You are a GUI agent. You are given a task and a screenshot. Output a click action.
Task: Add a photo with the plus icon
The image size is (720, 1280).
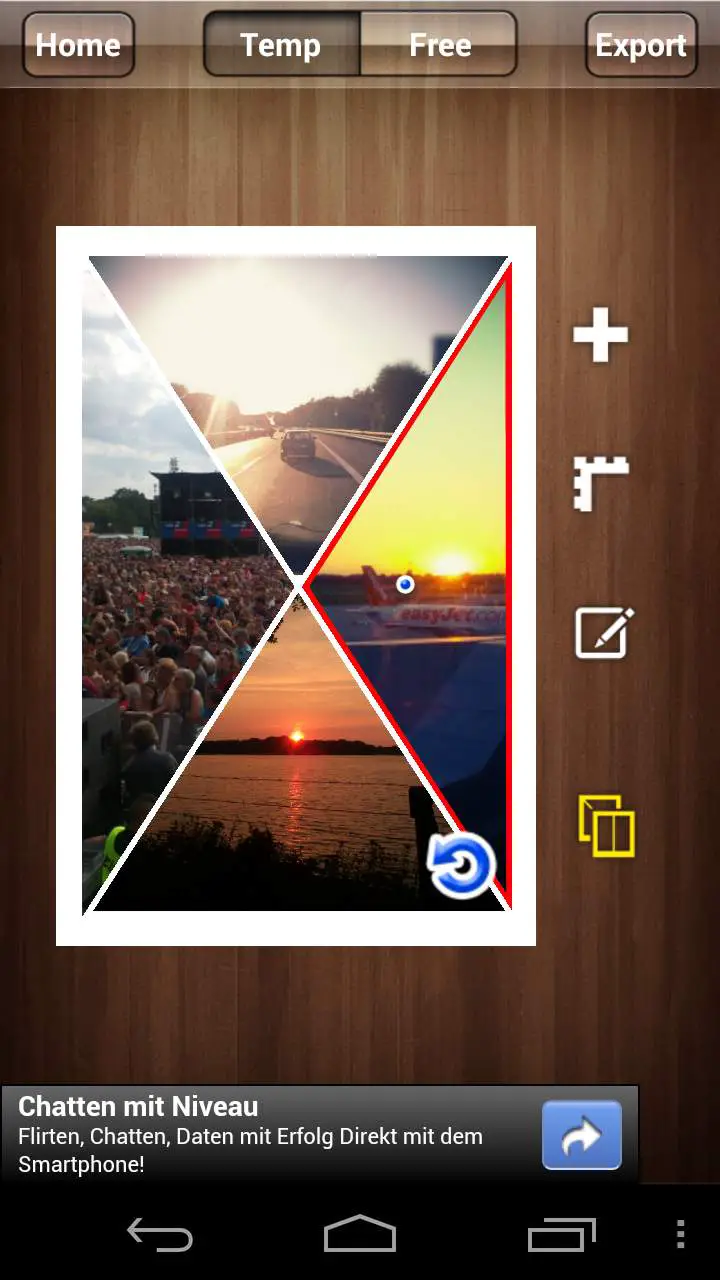(x=601, y=335)
